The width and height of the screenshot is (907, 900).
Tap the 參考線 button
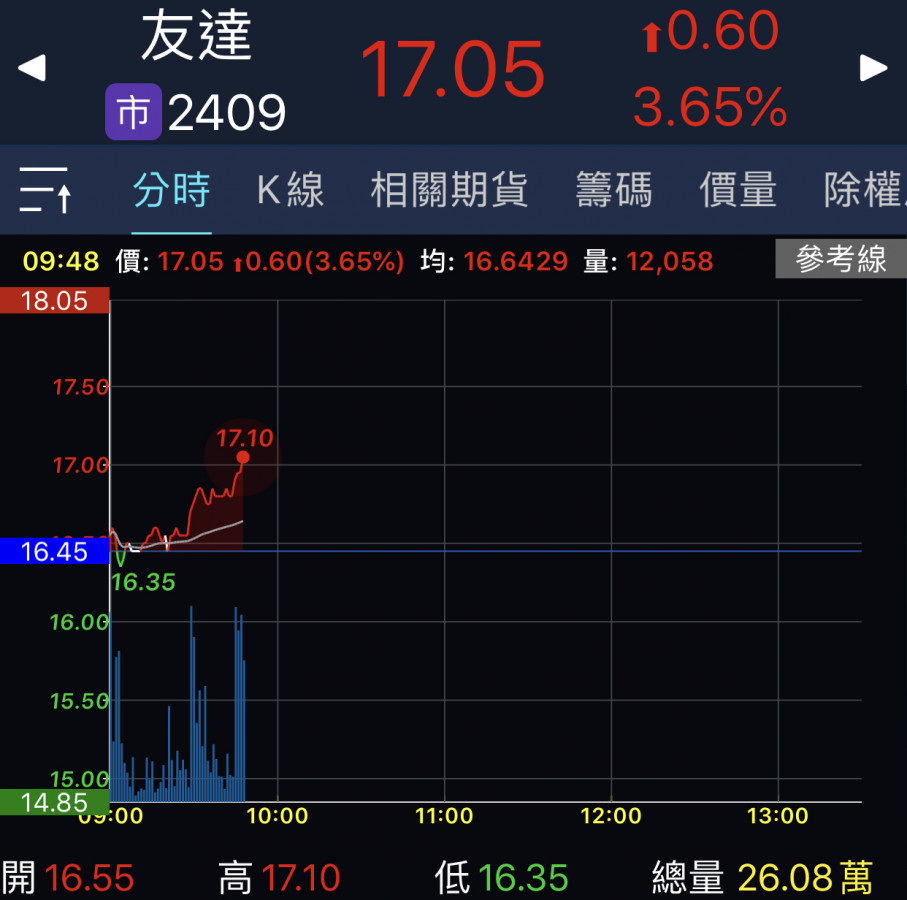point(840,260)
